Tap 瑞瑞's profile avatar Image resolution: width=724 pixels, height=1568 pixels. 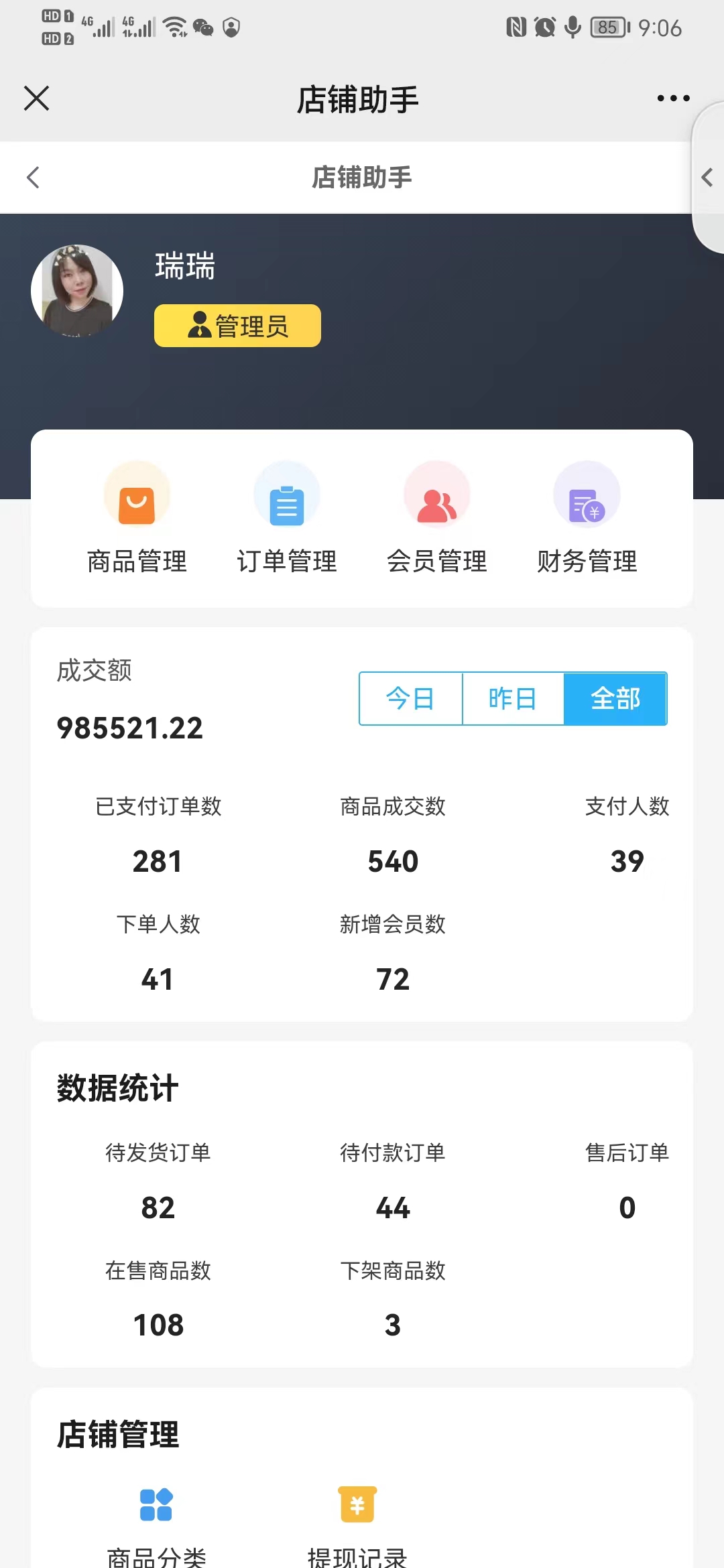click(77, 291)
